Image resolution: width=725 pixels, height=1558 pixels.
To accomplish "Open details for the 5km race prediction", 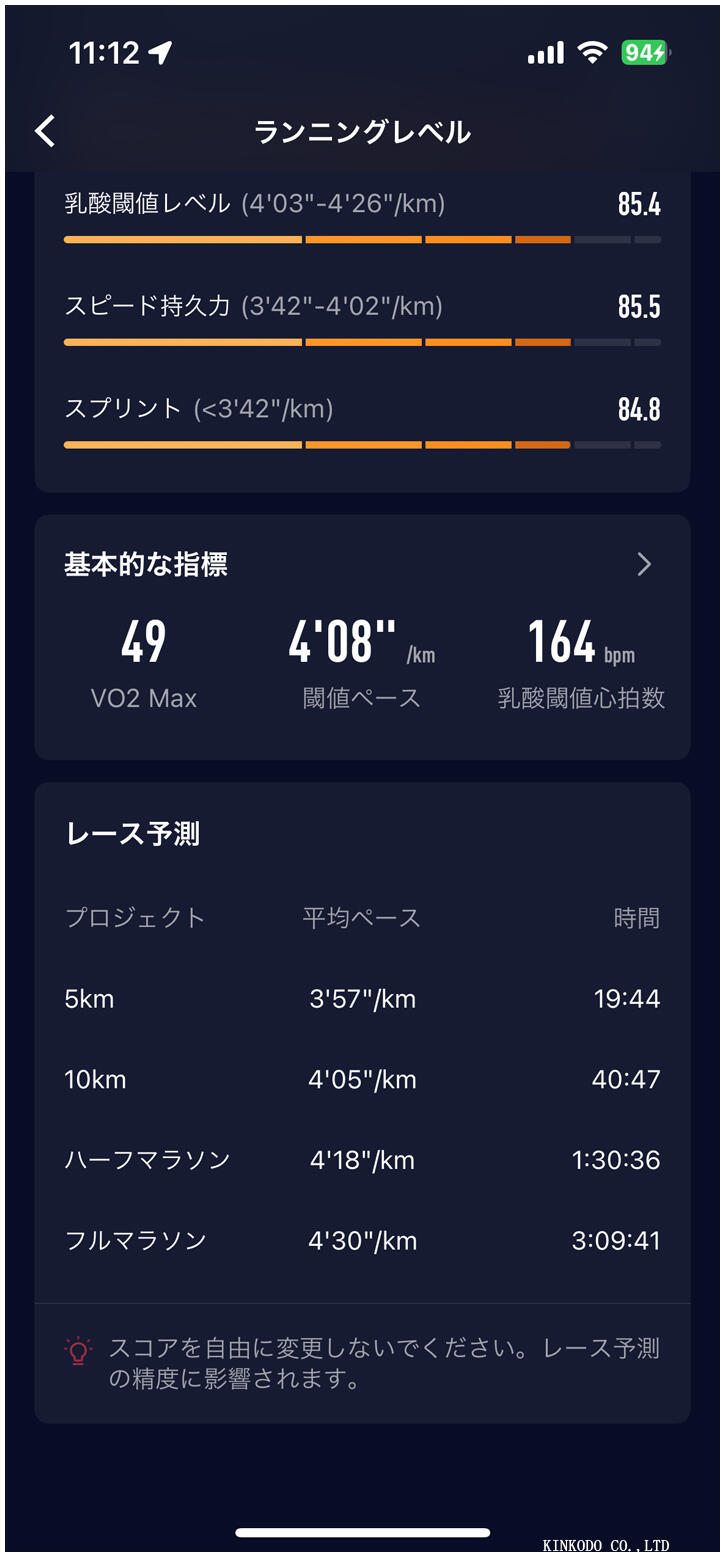I will click(x=360, y=998).
